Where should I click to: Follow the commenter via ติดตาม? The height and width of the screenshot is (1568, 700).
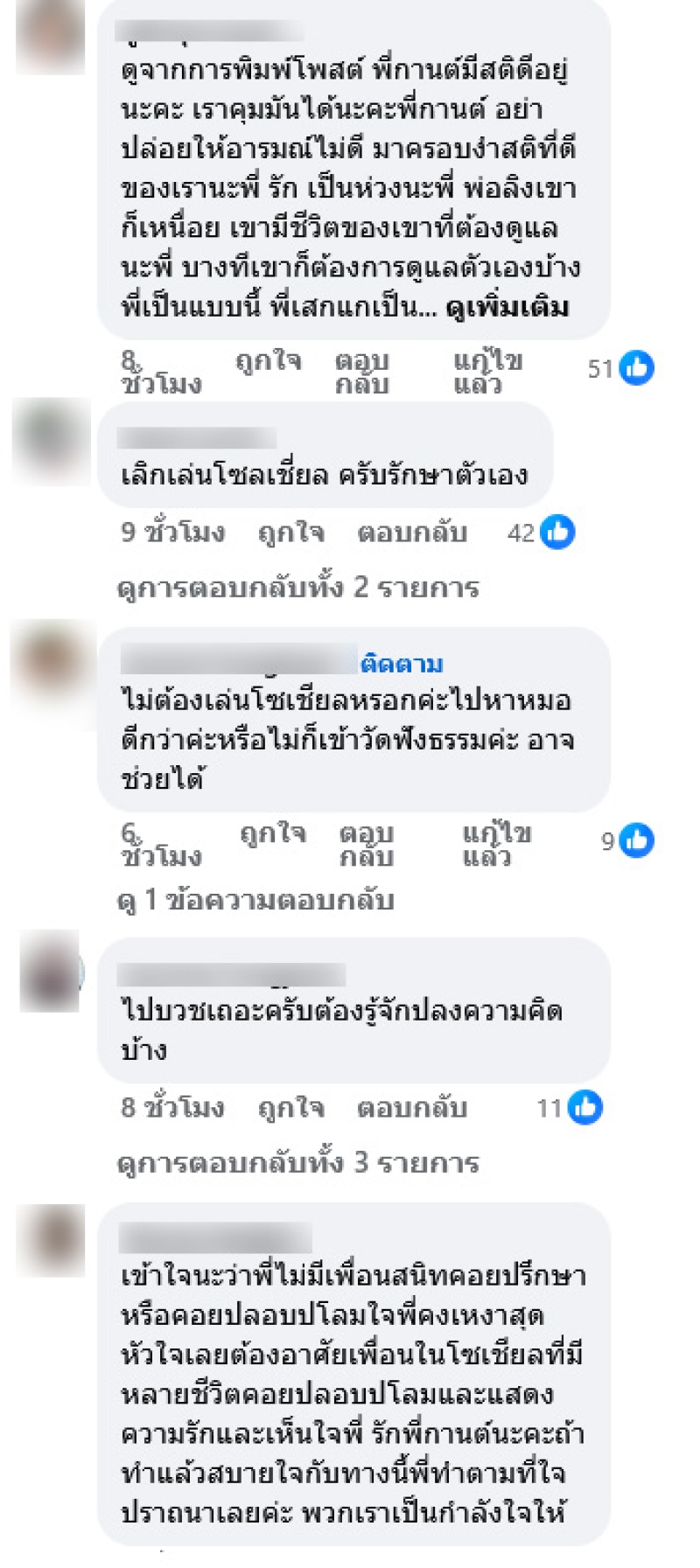point(402,664)
